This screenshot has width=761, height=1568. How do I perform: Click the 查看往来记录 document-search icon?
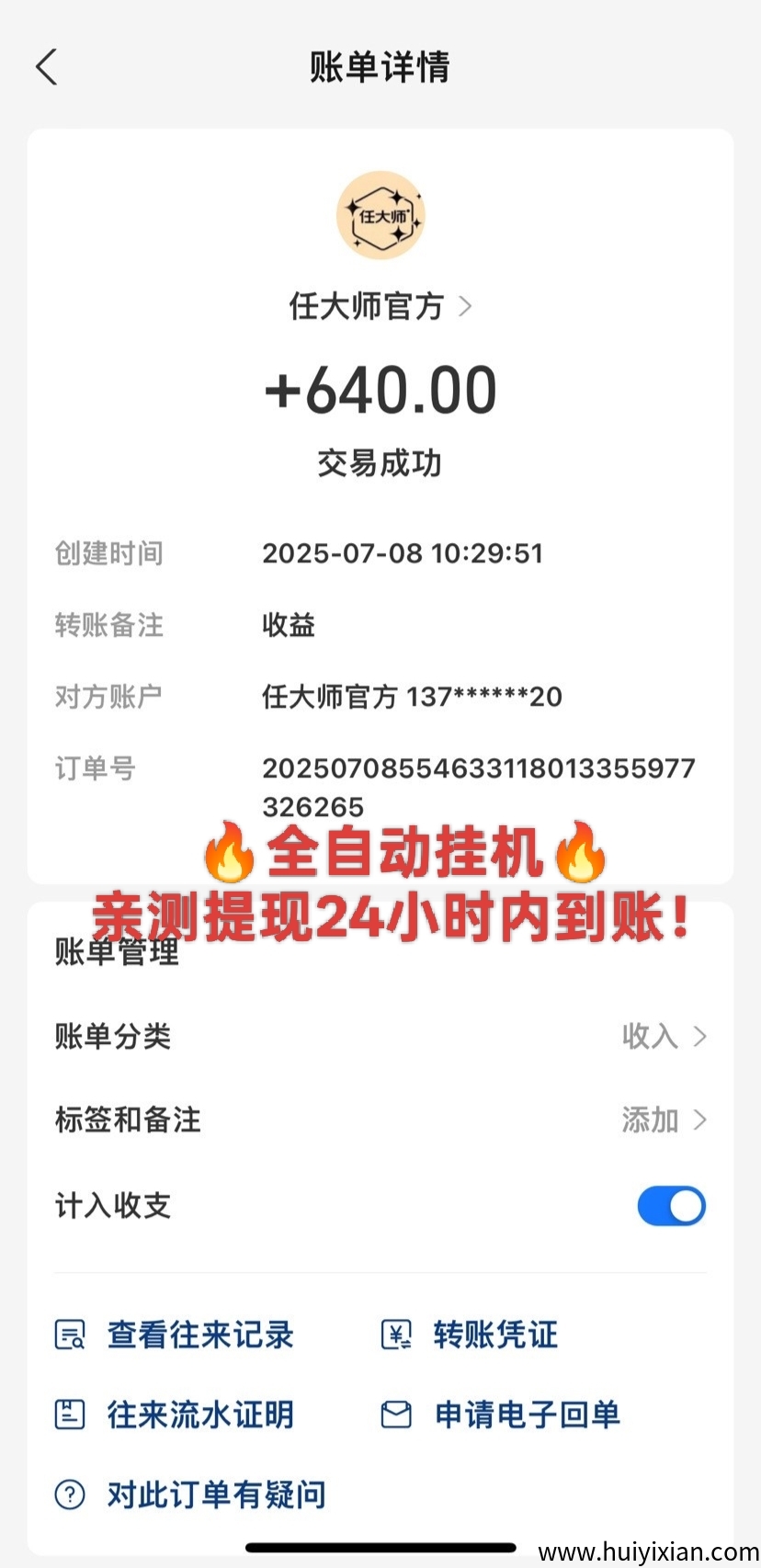coord(69,1335)
